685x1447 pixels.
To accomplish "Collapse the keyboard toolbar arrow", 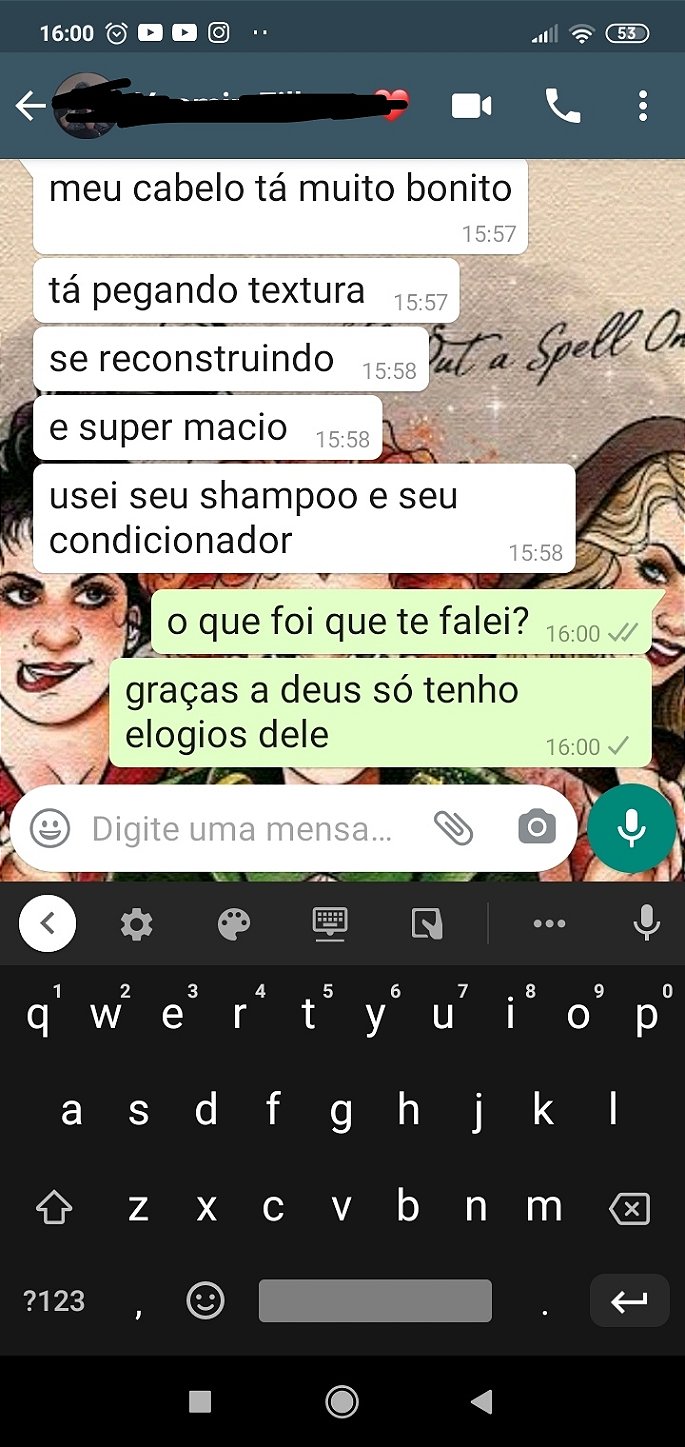I will tap(47, 924).
